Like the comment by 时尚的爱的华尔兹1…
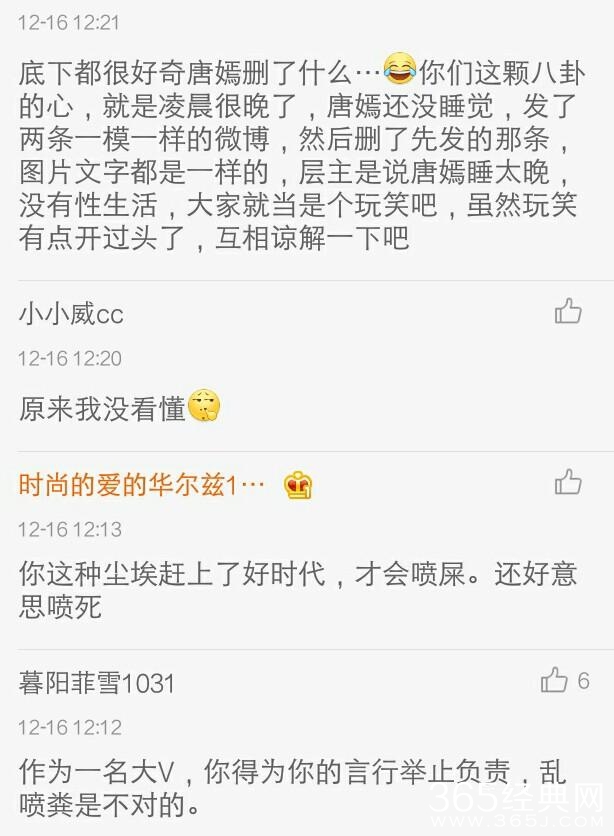The height and width of the screenshot is (836, 614). click(568, 482)
